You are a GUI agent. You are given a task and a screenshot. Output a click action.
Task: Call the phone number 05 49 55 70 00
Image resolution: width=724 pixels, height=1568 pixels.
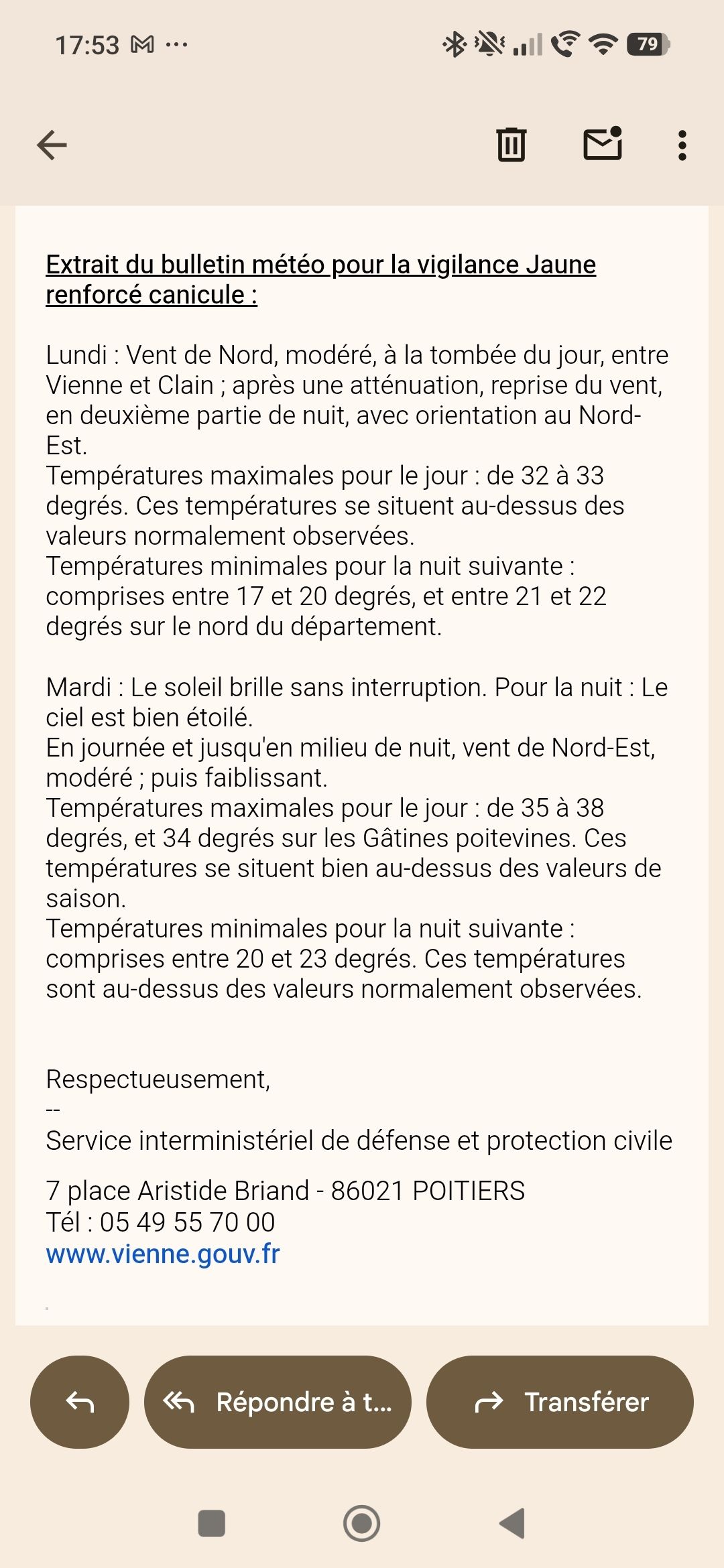pos(187,1222)
